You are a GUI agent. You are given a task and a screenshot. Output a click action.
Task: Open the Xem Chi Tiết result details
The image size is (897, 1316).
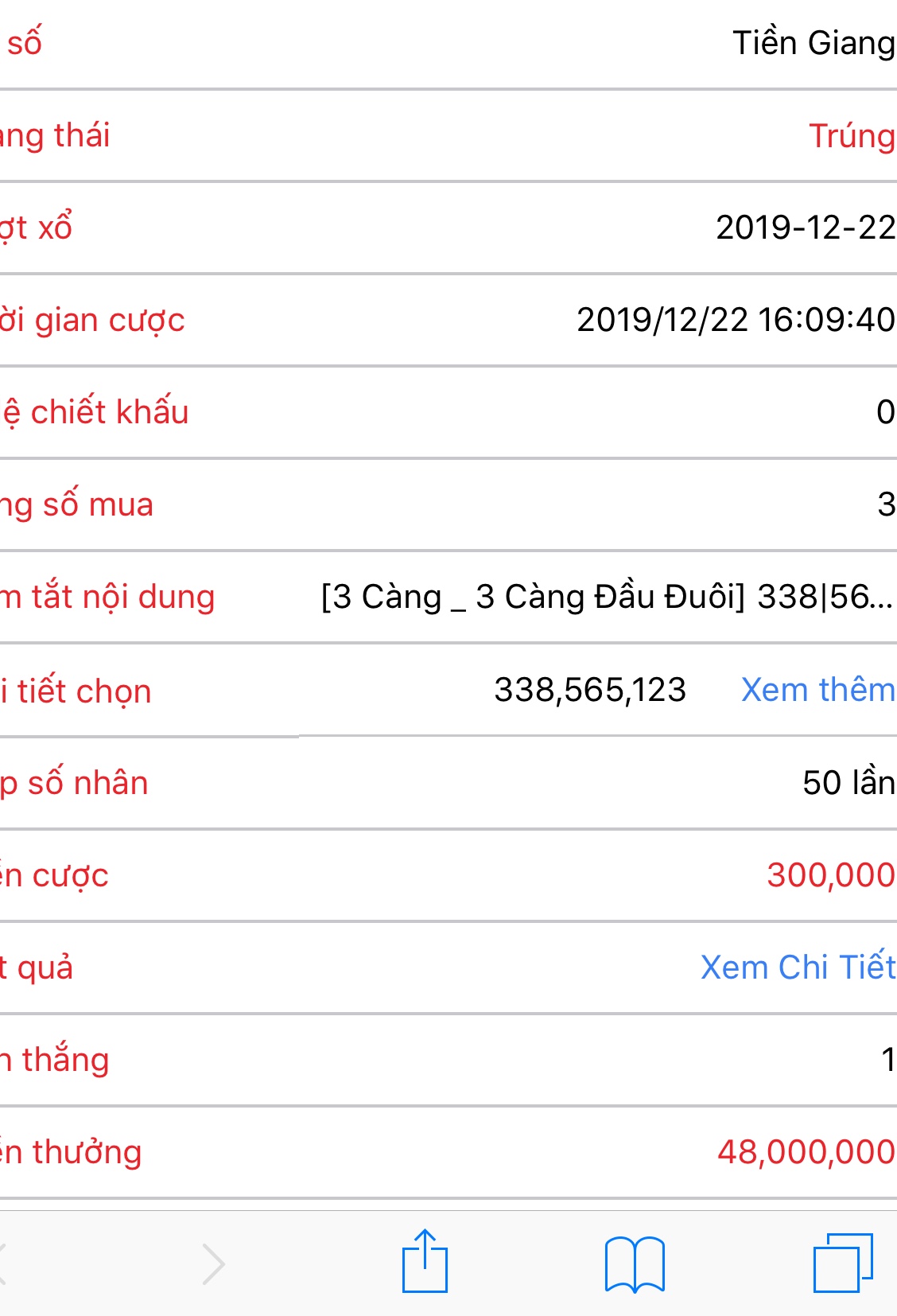[798, 968]
